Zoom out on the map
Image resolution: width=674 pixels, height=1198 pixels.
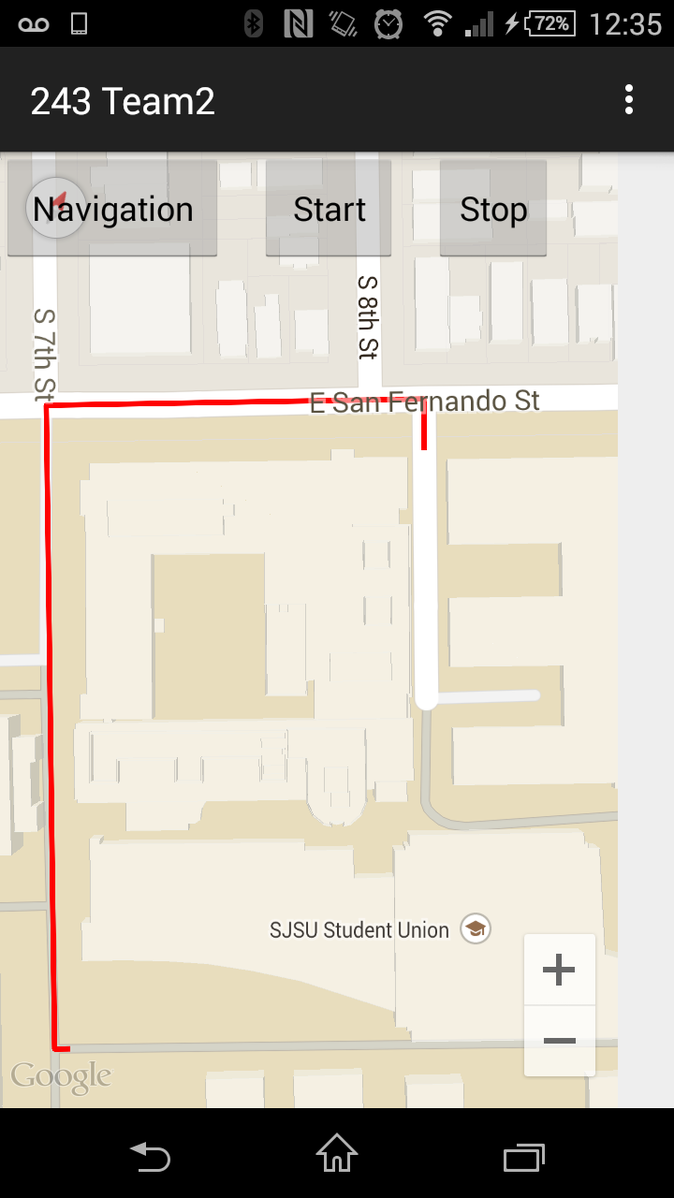point(559,1041)
